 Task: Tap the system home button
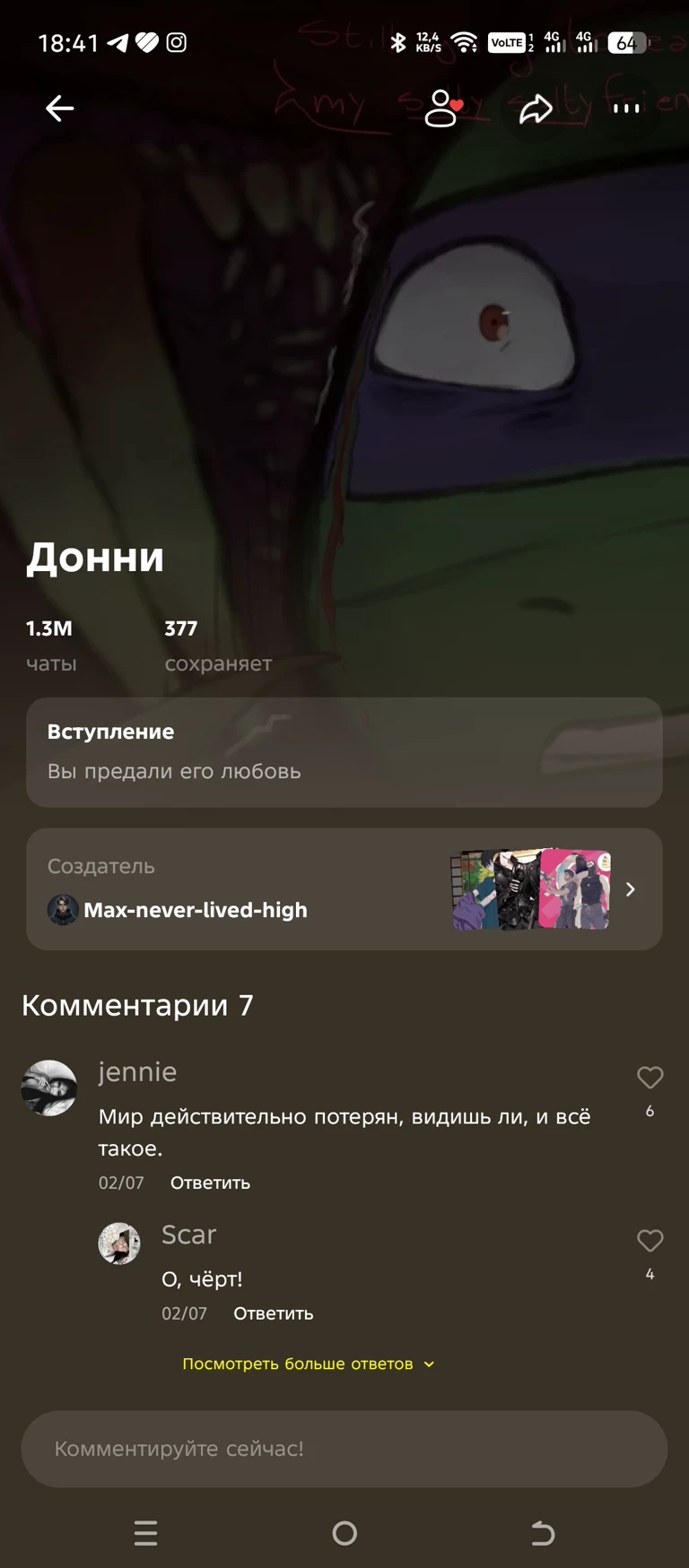344,1533
